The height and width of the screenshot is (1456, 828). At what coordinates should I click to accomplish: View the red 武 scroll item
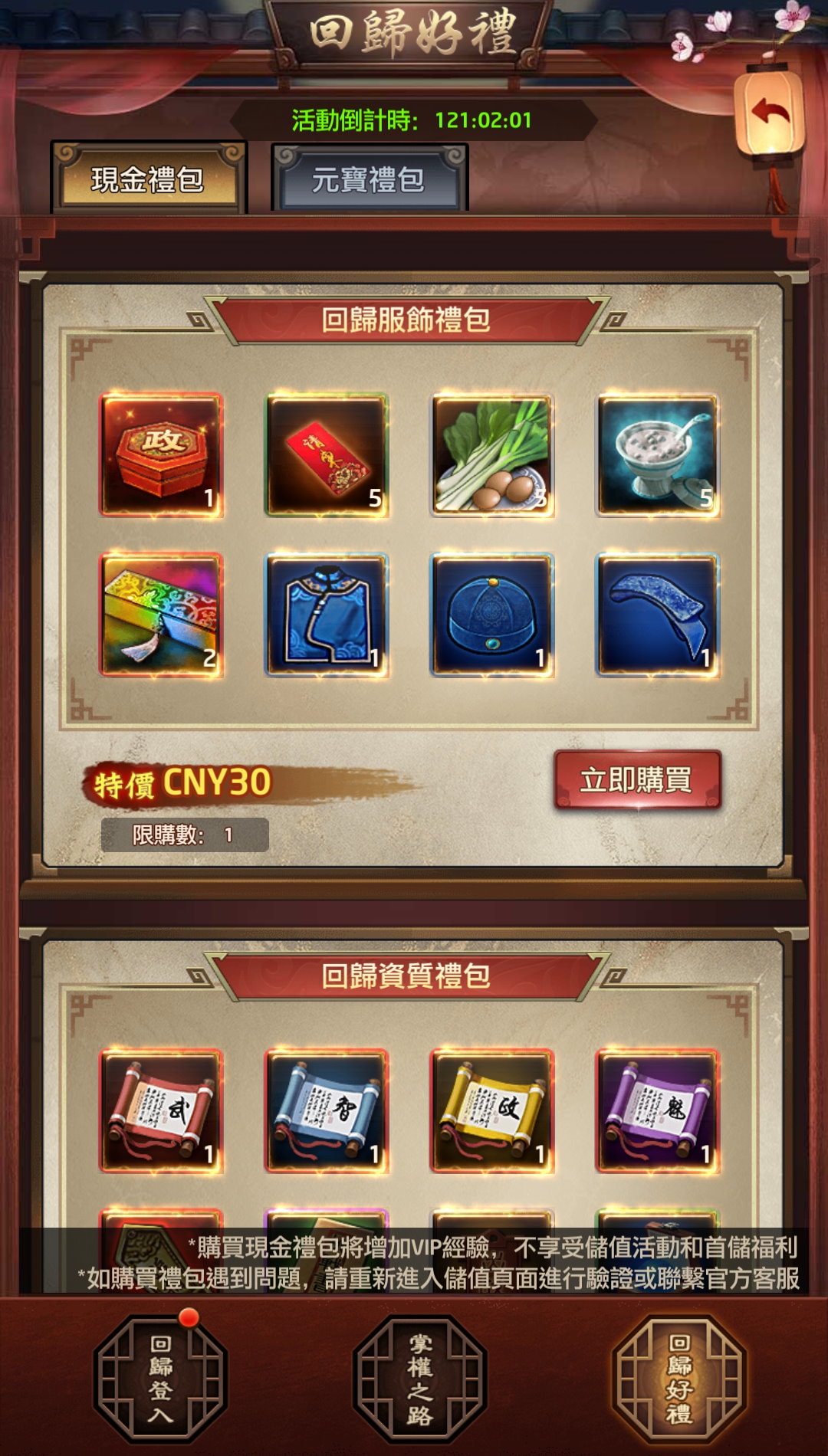(x=162, y=1111)
